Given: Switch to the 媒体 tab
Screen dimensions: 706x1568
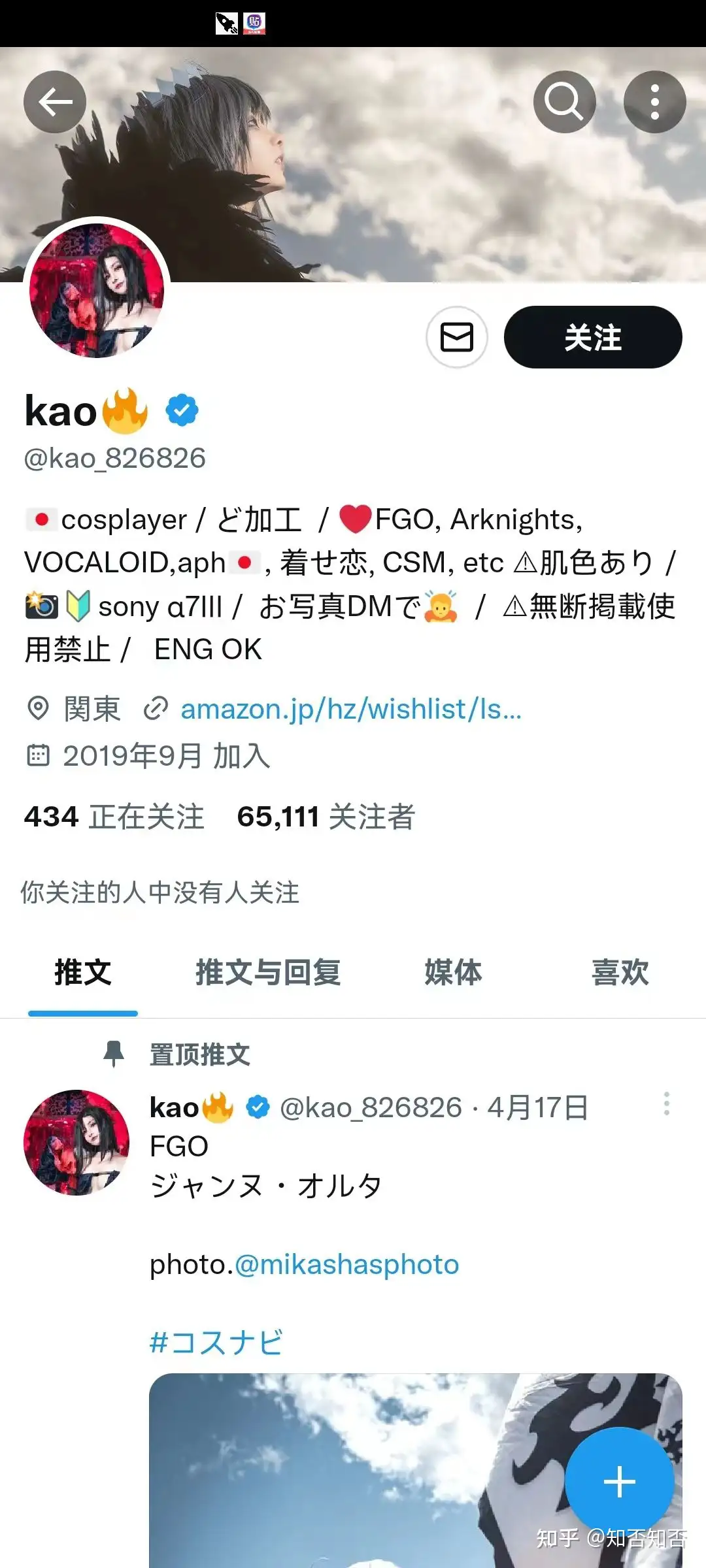Looking at the screenshot, I should (453, 972).
